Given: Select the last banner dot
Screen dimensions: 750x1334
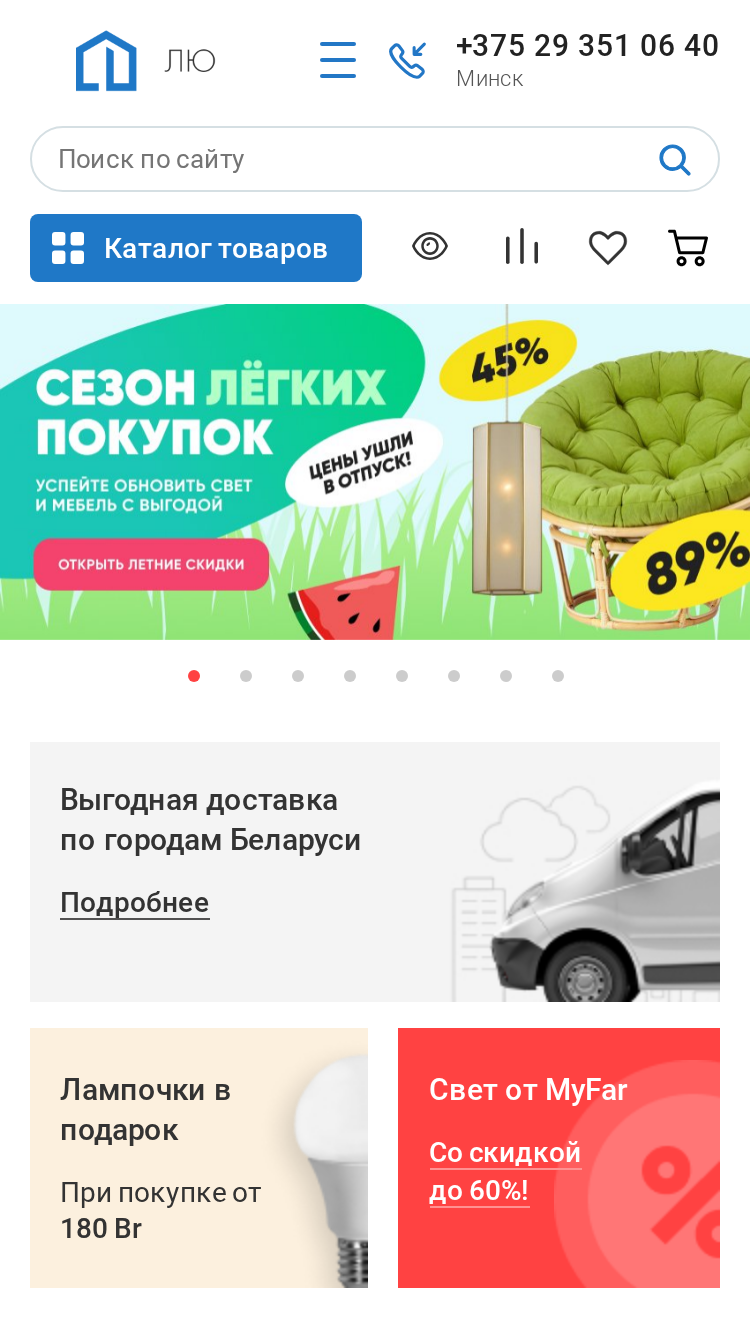Looking at the screenshot, I should point(558,676).
